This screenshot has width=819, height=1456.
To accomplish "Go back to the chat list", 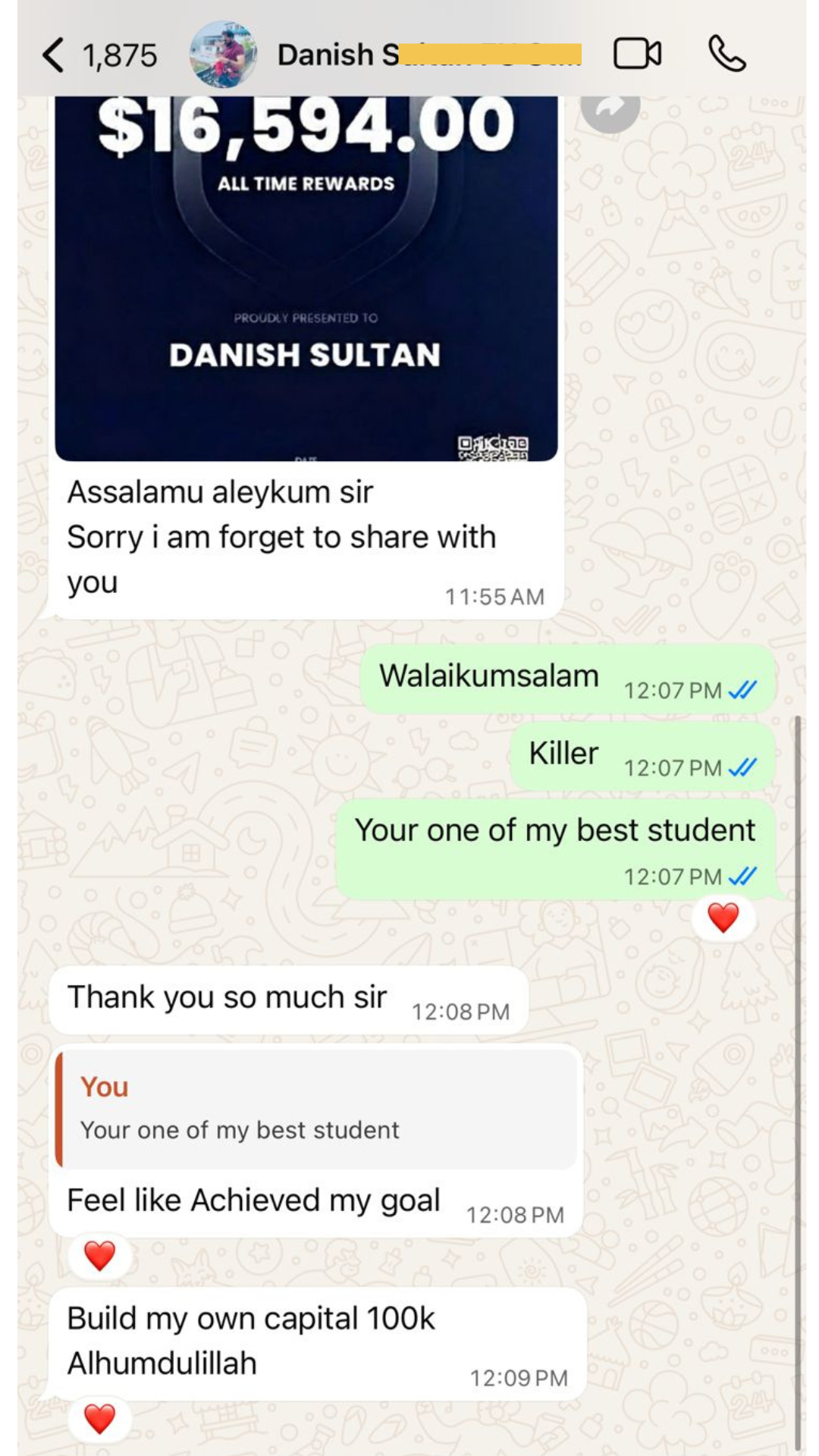I will coord(55,55).
